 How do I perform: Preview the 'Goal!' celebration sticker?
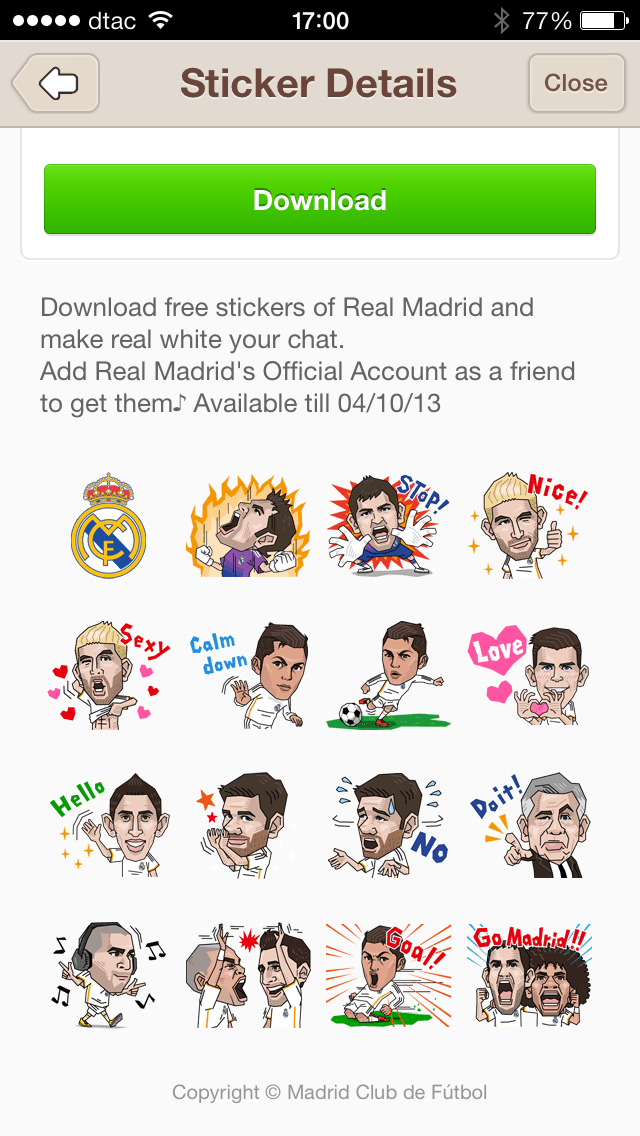(388, 973)
